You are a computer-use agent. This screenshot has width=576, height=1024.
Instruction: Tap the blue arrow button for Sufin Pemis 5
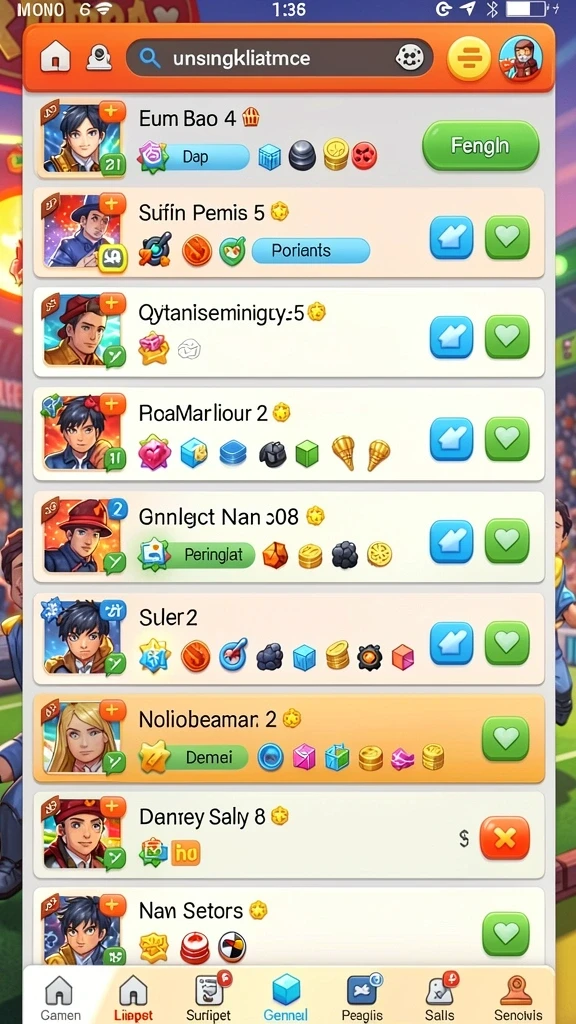point(451,238)
